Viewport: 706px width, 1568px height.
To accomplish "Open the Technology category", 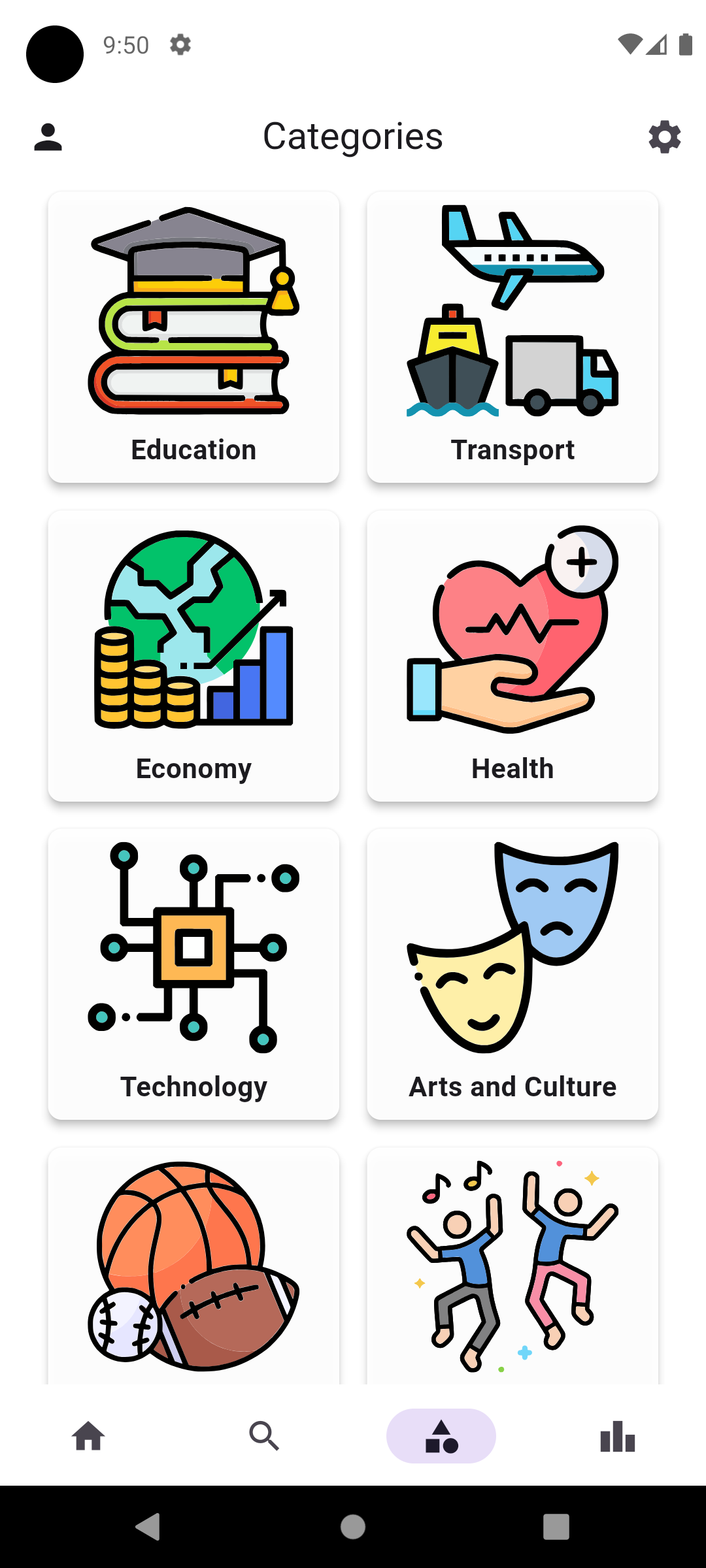I will pyautogui.click(x=193, y=974).
